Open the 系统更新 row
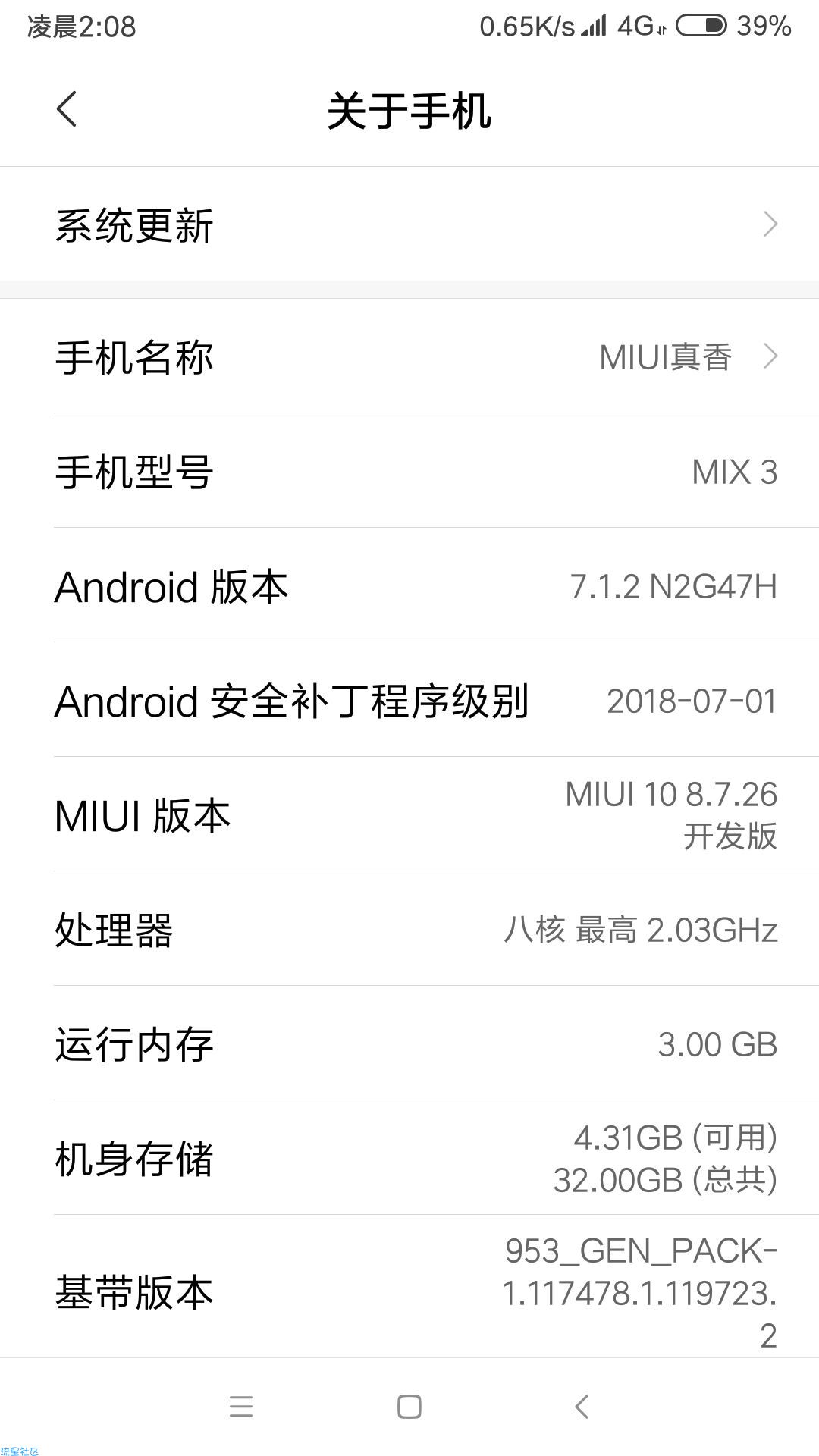Viewport: 819px width, 1456px height. tap(409, 224)
